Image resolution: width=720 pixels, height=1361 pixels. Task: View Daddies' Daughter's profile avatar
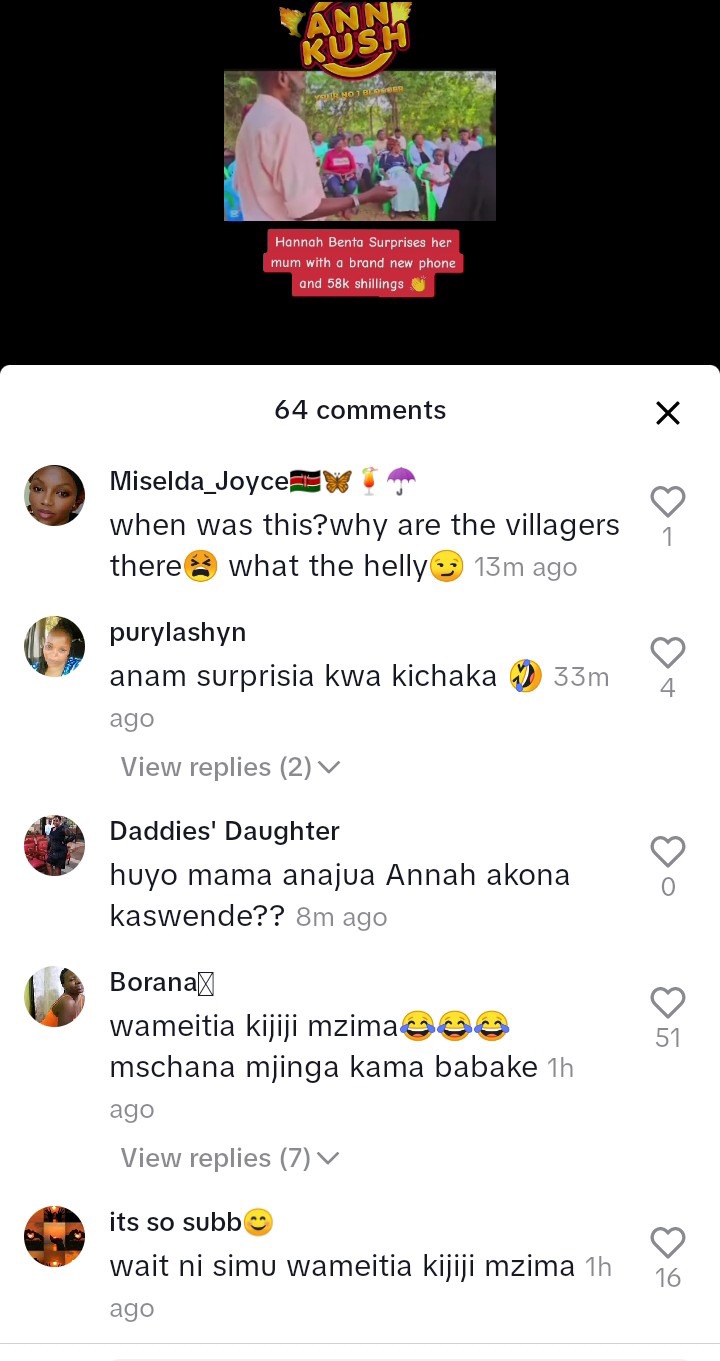click(x=54, y=846)
